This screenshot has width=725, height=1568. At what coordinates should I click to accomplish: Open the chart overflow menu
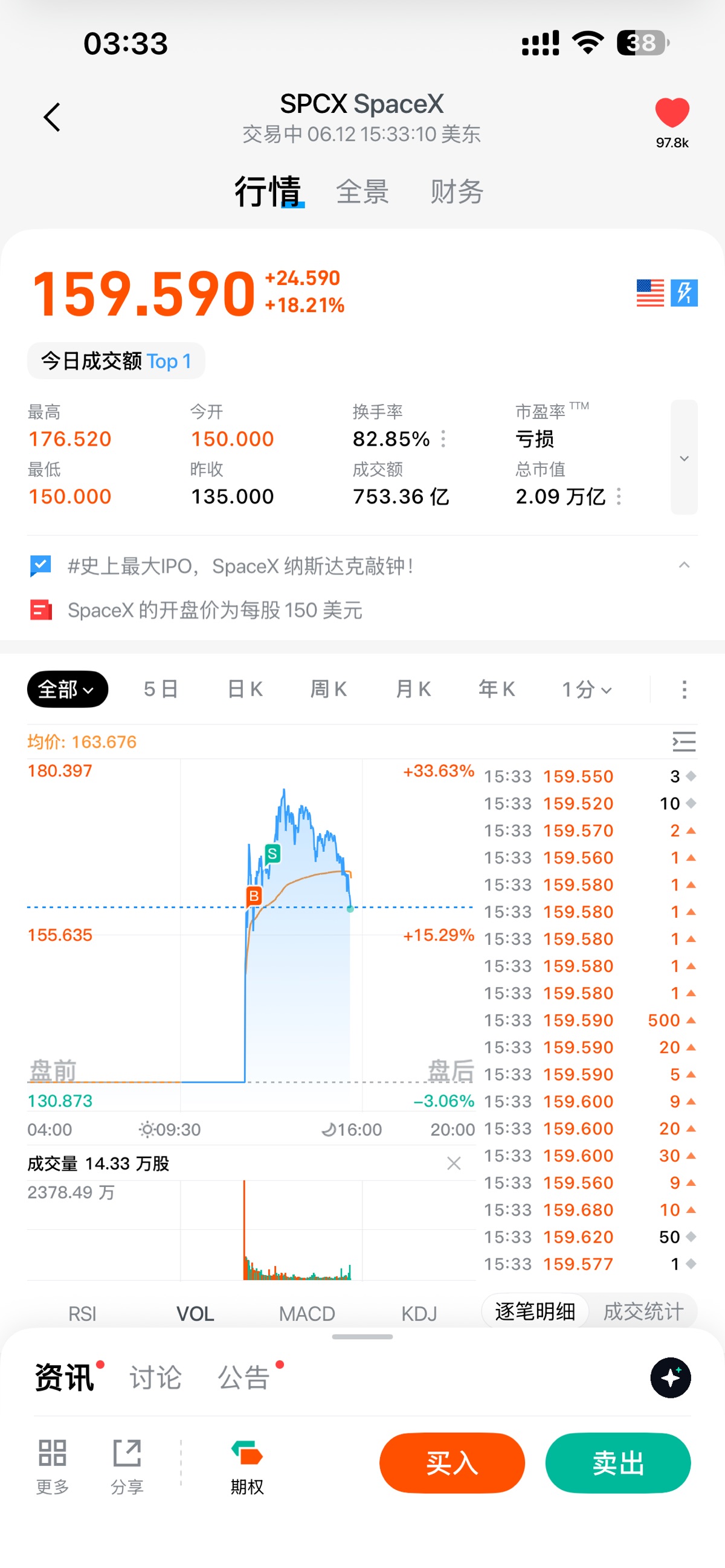[x=684, y=690]
